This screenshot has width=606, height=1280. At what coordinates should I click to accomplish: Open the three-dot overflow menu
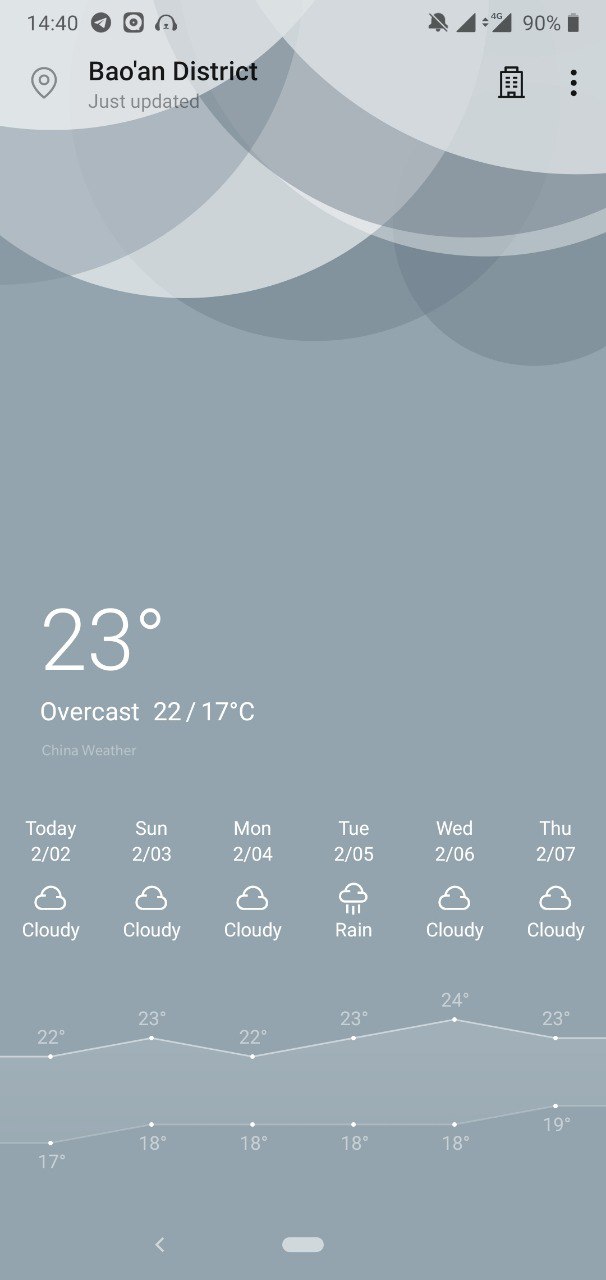tap(573, 83)
